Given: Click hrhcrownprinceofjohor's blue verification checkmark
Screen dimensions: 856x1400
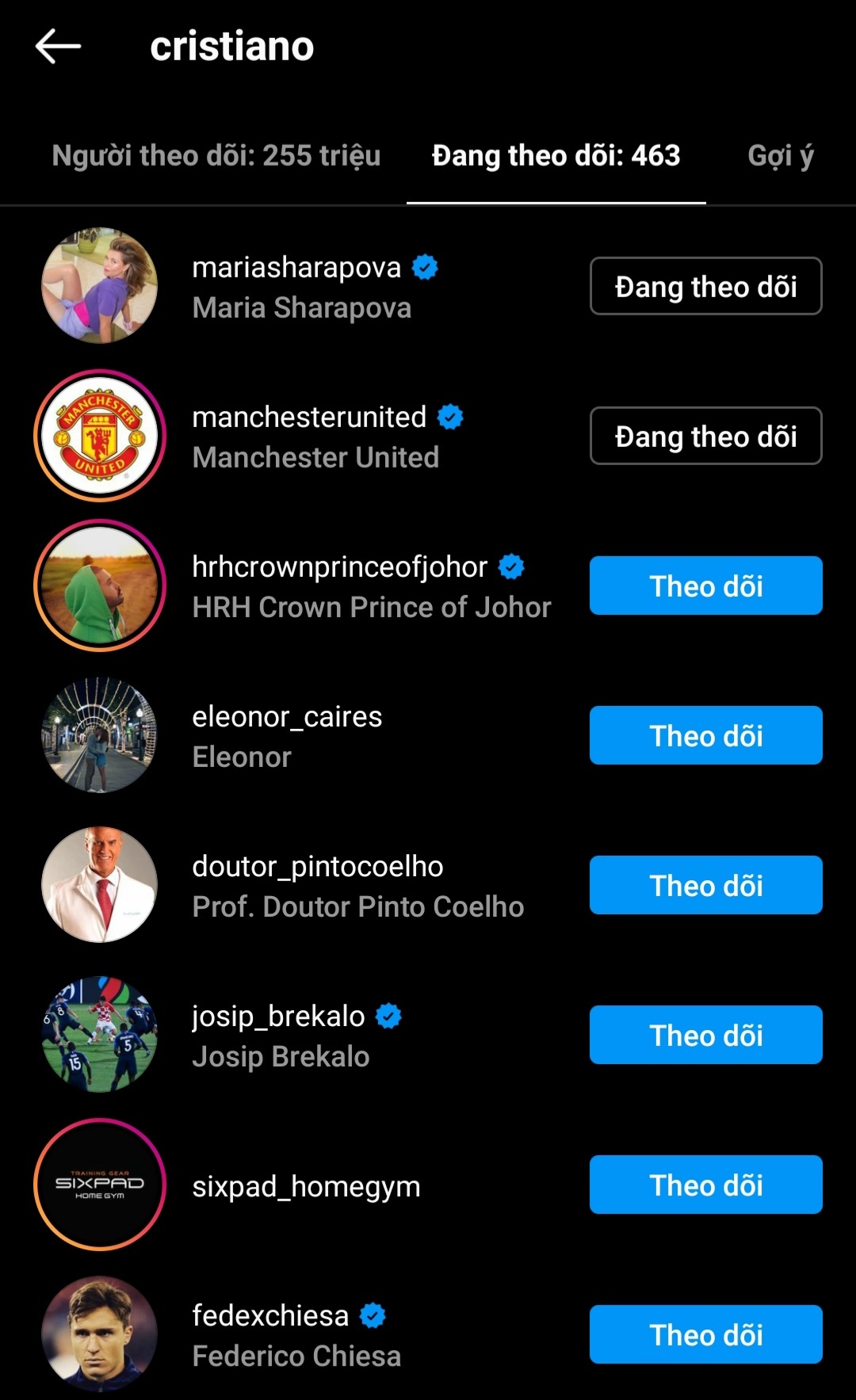Looking at the screenshot, I should point(512,566).
